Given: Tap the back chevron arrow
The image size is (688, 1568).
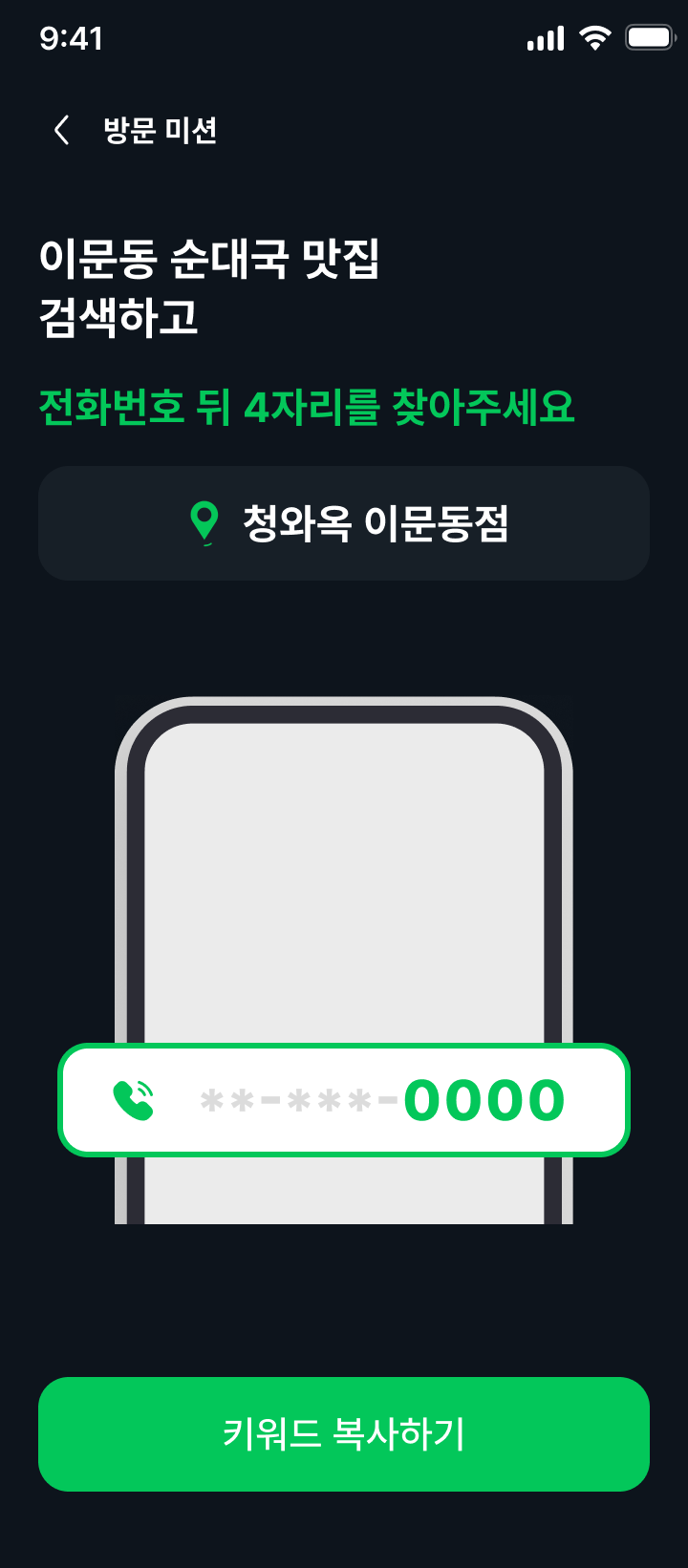Looking at the screenshot, I should click(60, 130).
